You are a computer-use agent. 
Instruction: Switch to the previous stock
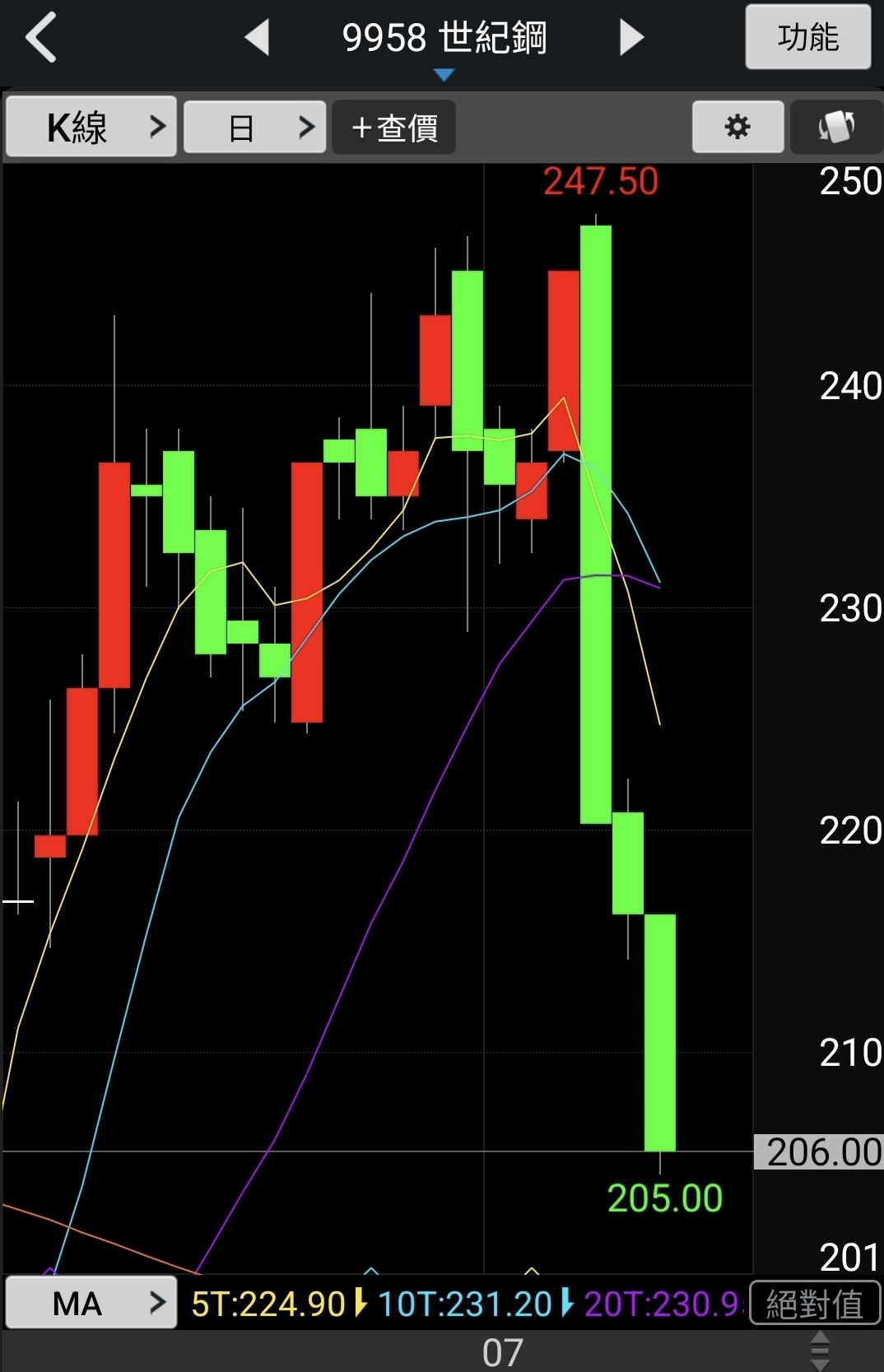click(x=258, y=38)
